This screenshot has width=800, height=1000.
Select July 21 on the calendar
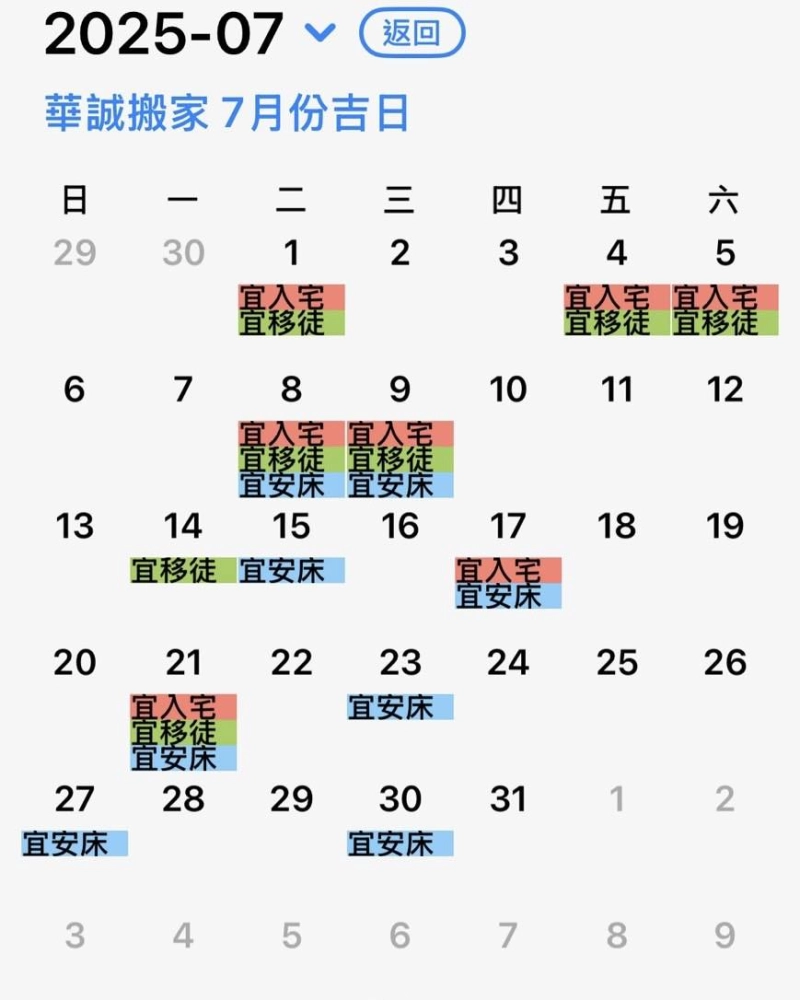point(183,662)
